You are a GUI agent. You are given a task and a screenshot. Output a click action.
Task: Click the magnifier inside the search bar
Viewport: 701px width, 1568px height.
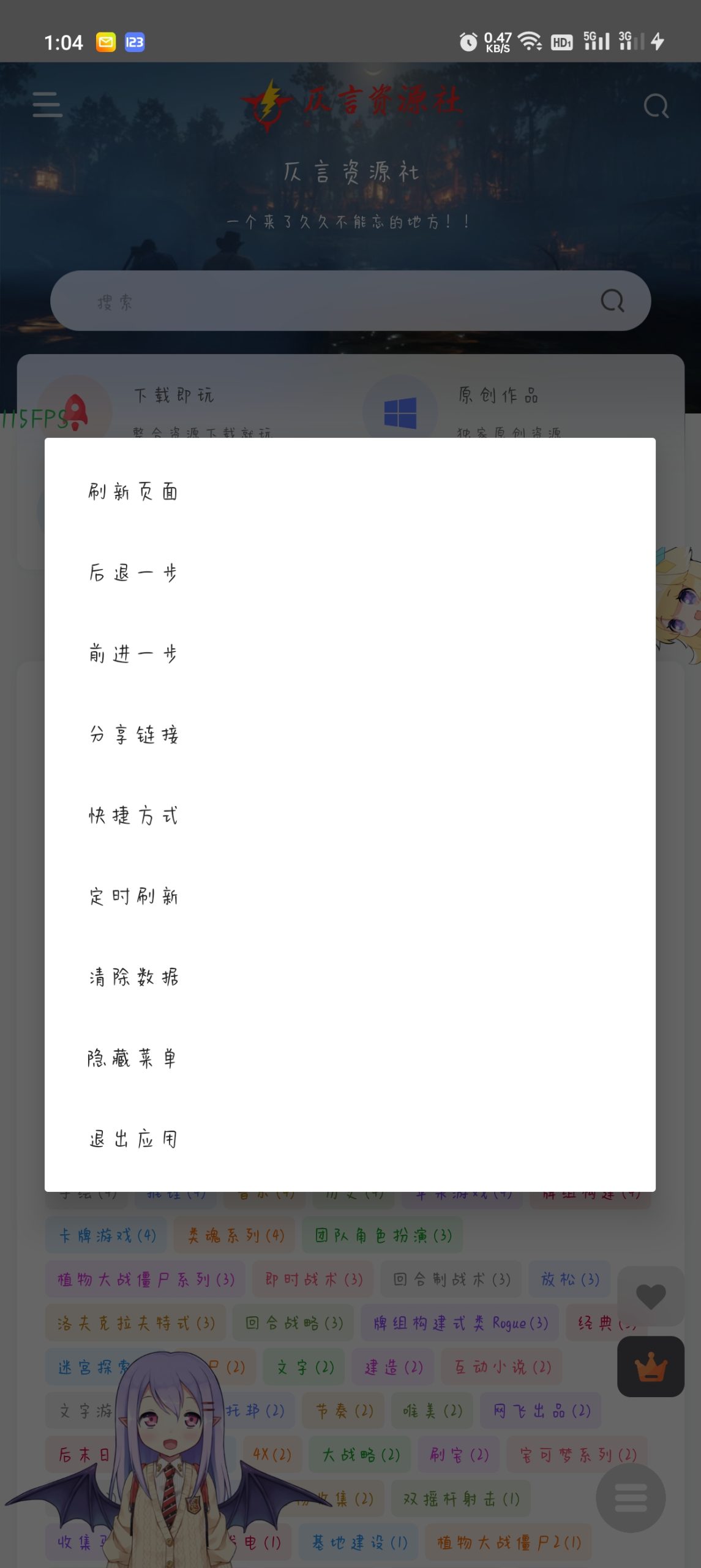612,301
